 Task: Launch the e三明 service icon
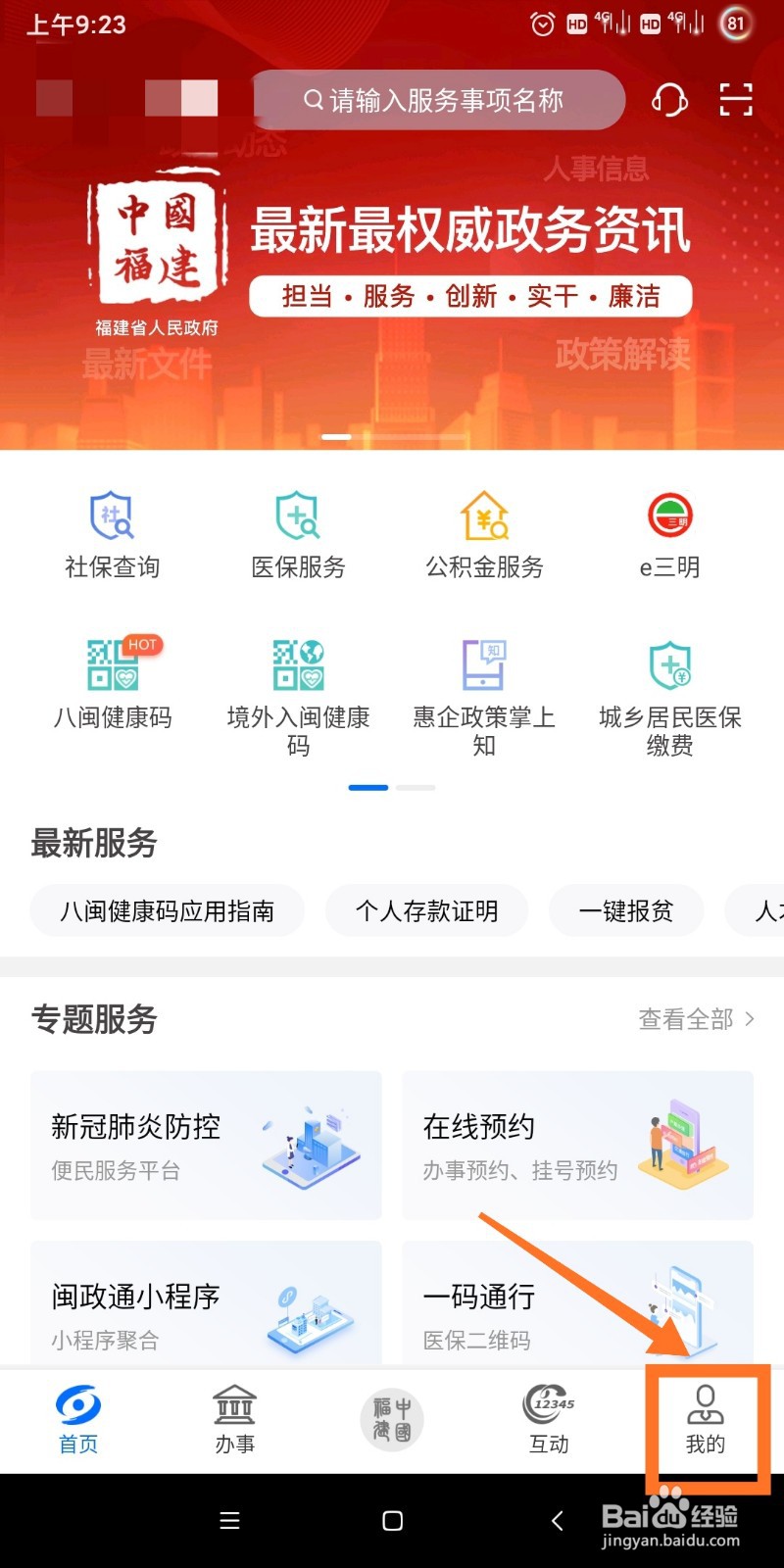click(x=669, y=532)
